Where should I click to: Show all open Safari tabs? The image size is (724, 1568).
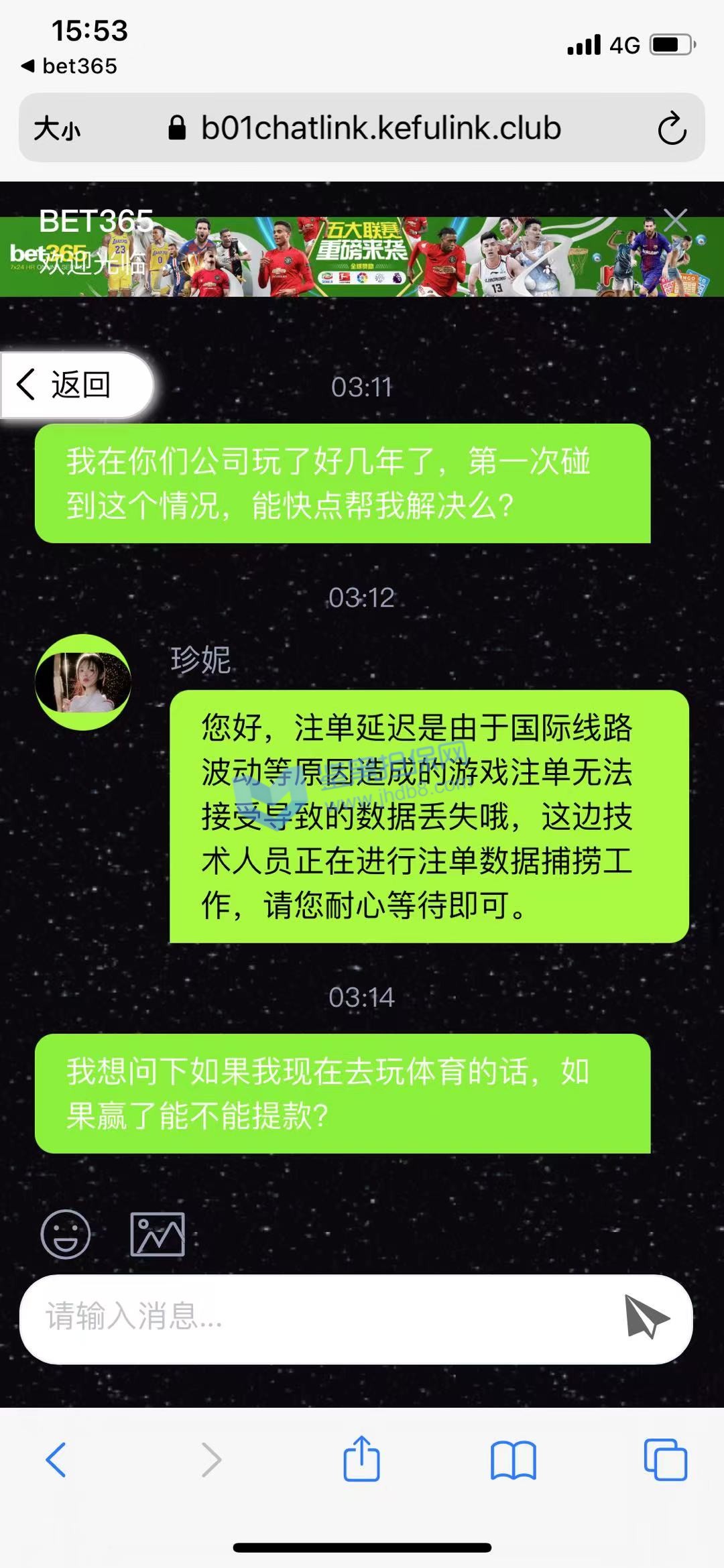coord(665,1459)
